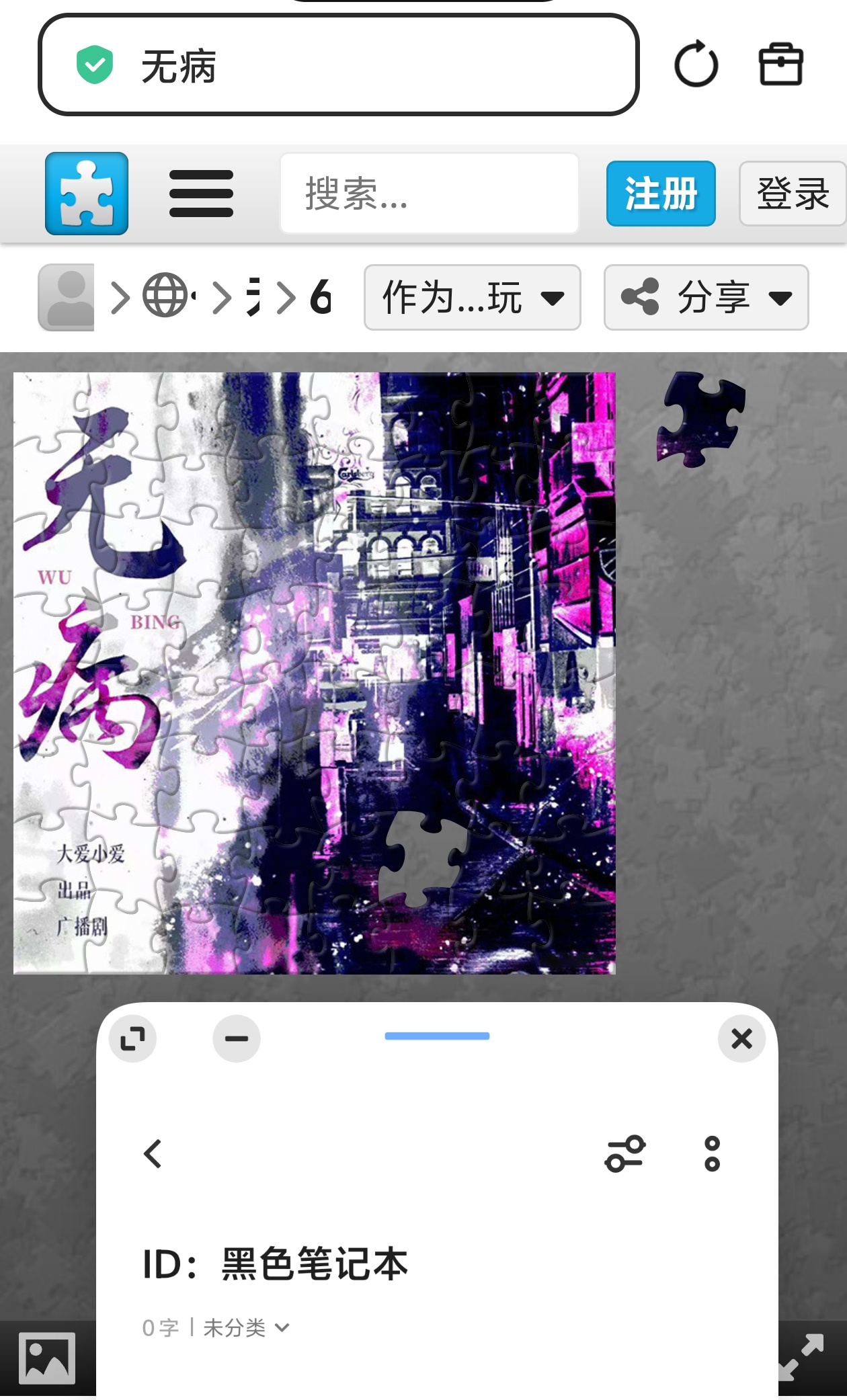The image size is (847, 1400).
Task: Reload the page with the refresh icon
Action: pyautogui.click(x=696, y=65)
